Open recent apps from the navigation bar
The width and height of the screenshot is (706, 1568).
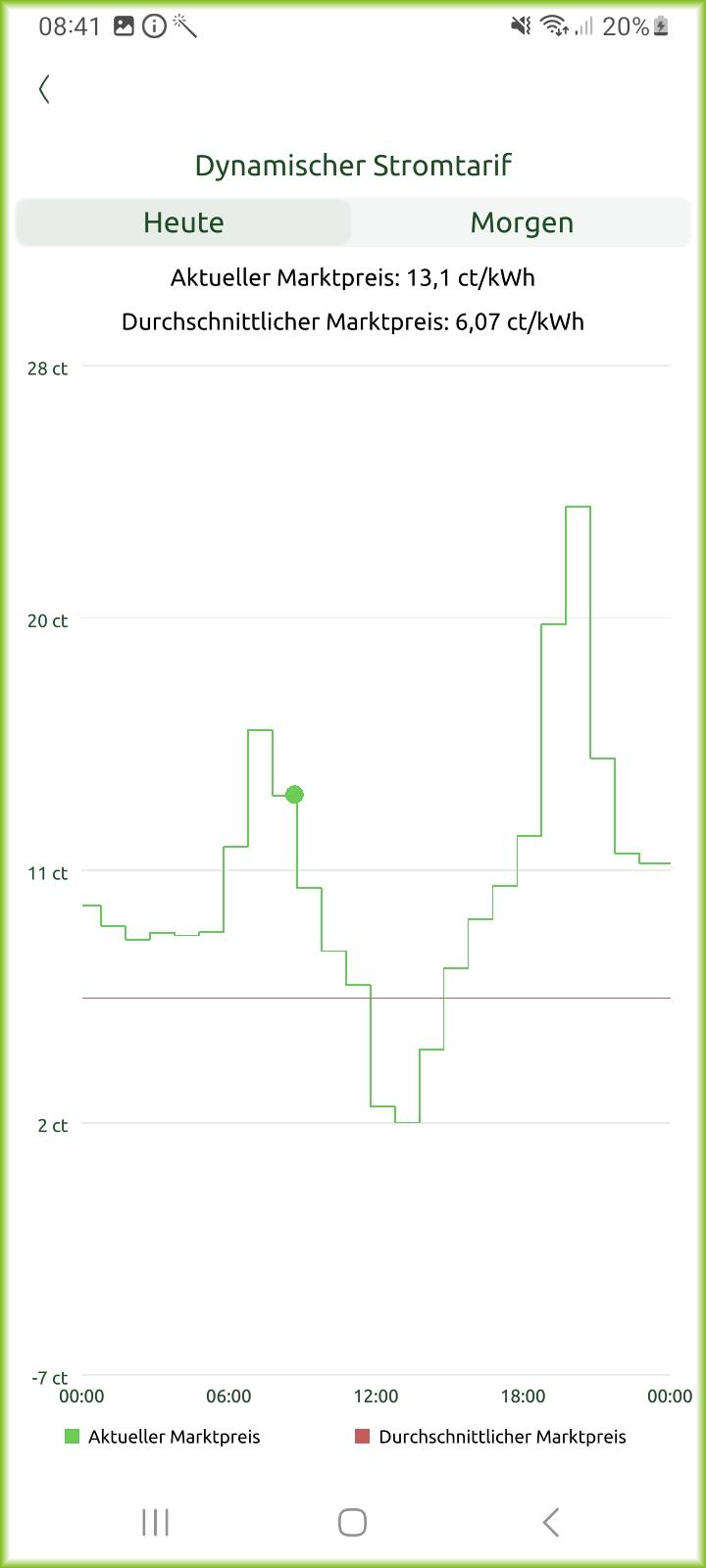pyautogui.click(x=155, y=1522)
